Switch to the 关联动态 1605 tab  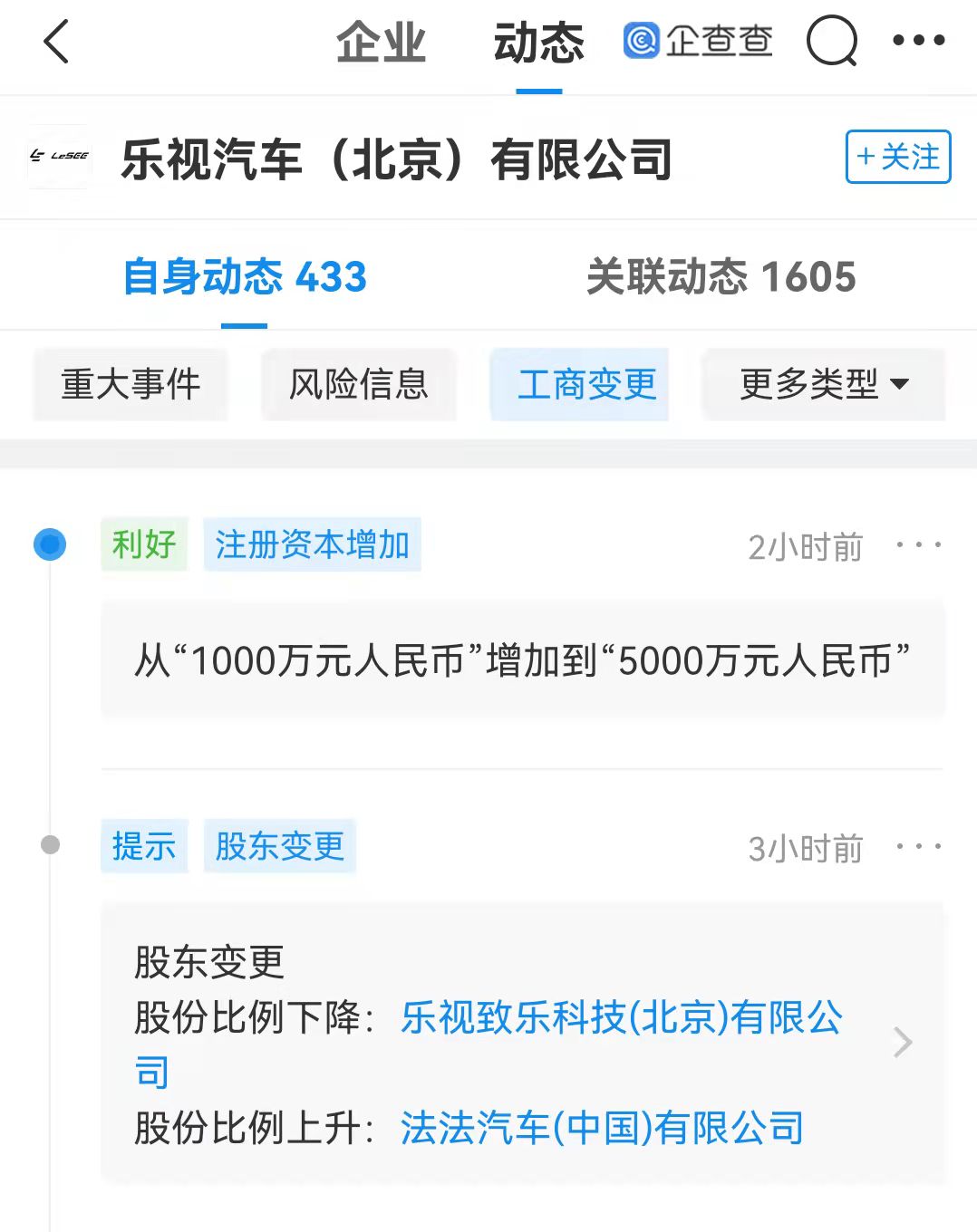tap(721, 277)
